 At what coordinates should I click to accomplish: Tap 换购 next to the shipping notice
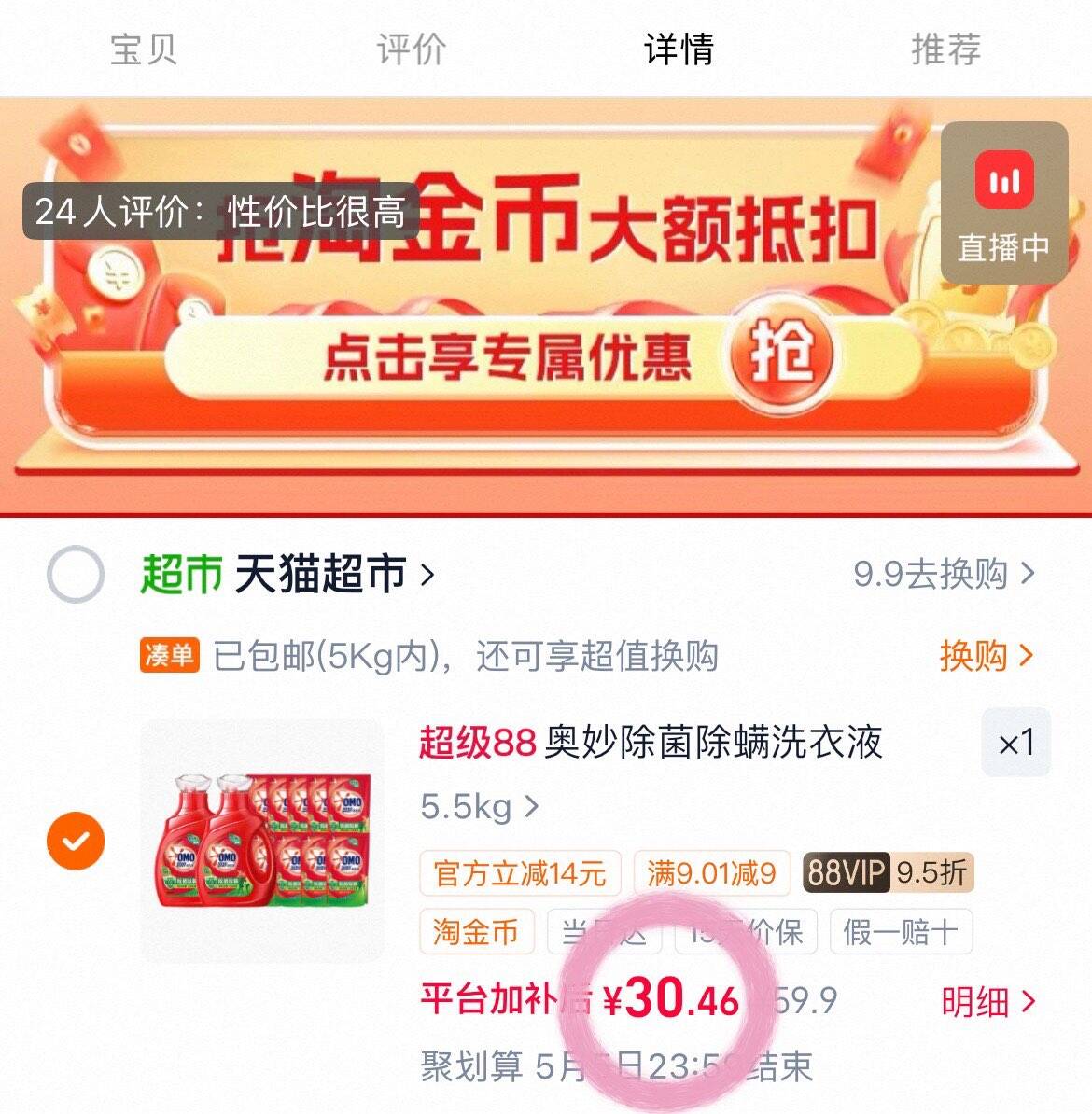coord(987,655)
